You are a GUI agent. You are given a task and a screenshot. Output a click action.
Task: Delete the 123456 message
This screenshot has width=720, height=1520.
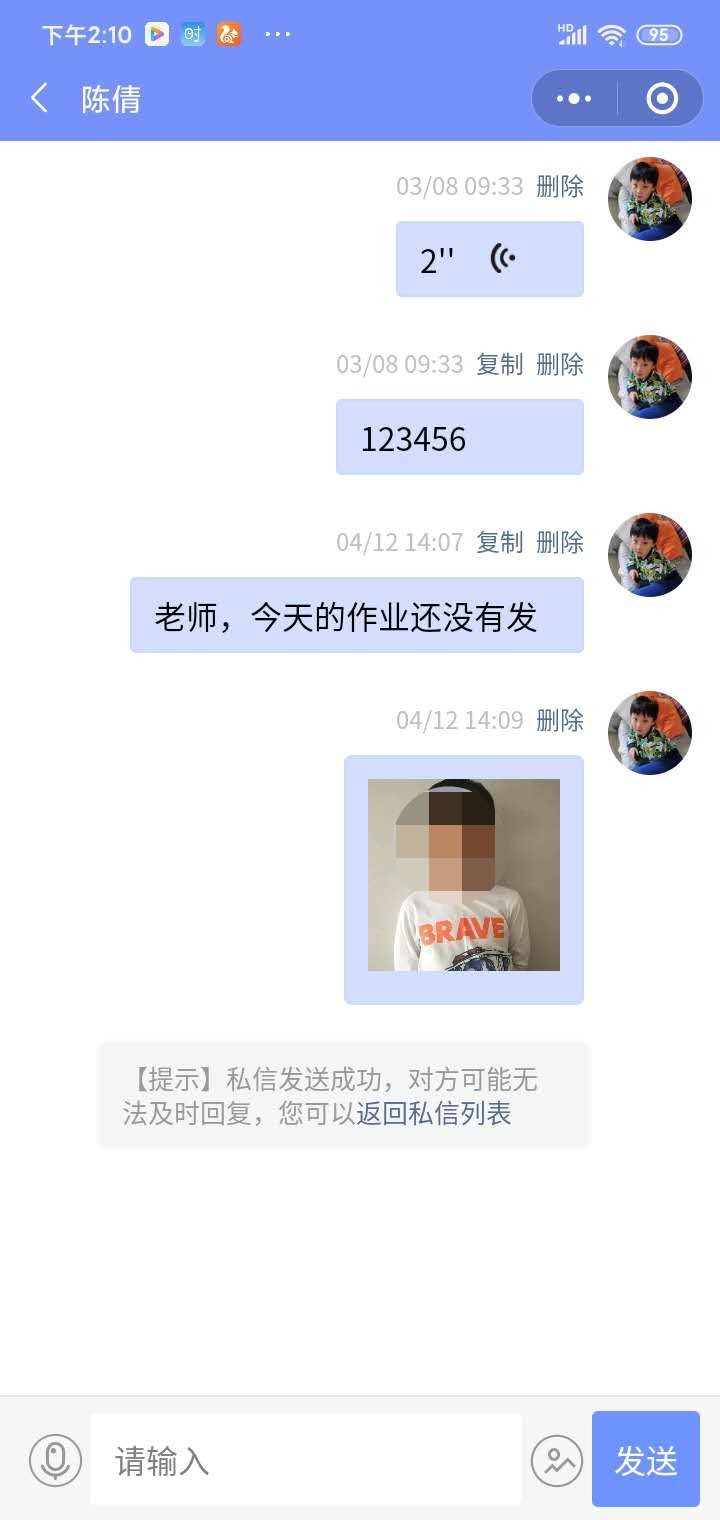coord(560,365)
